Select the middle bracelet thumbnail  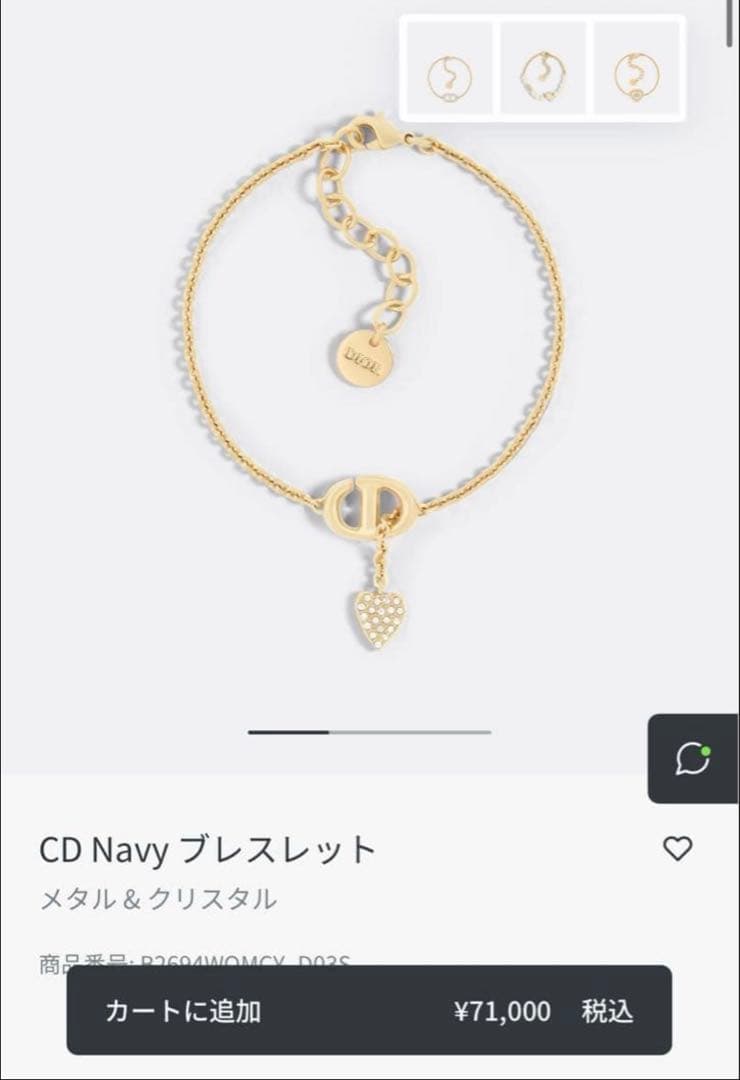[x=543, y=70]
